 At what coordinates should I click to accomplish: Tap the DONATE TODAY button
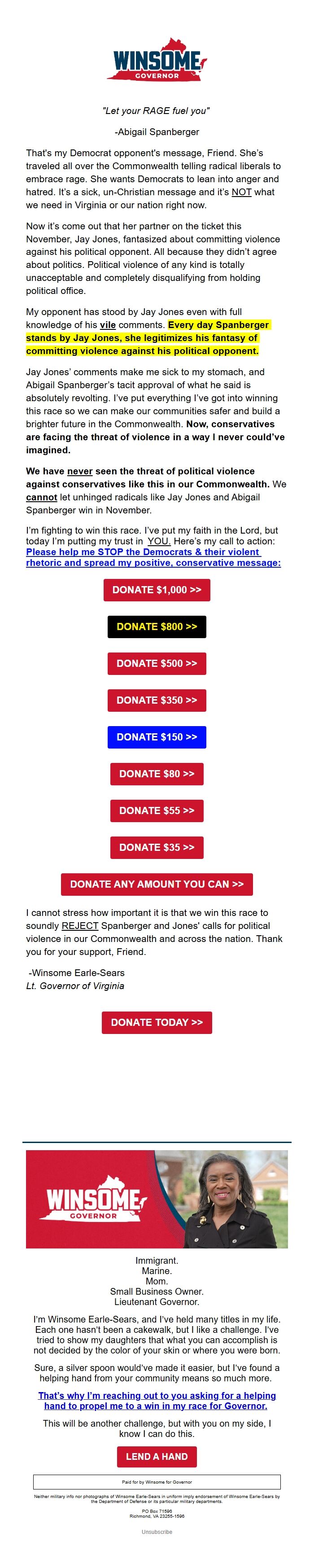click(x=157, y=1023)
